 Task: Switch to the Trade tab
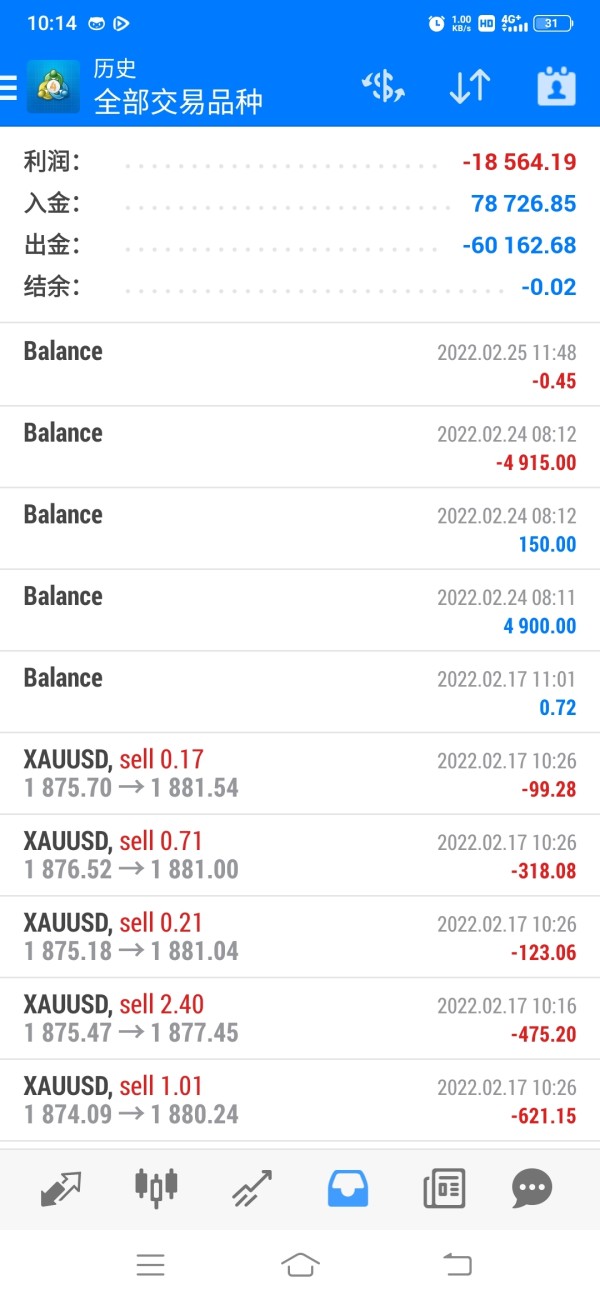click(253, 1188)
